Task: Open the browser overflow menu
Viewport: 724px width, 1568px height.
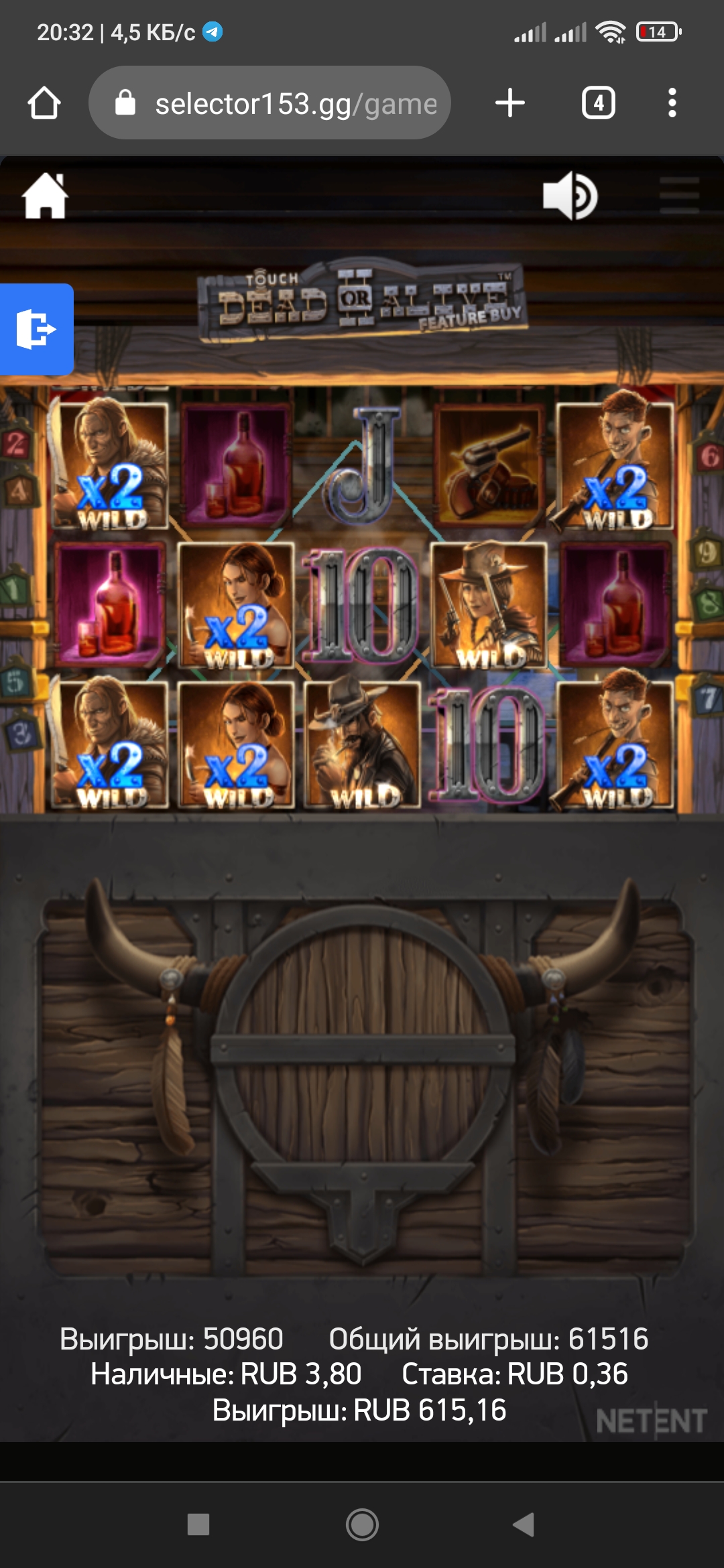Action: (672, 103)
